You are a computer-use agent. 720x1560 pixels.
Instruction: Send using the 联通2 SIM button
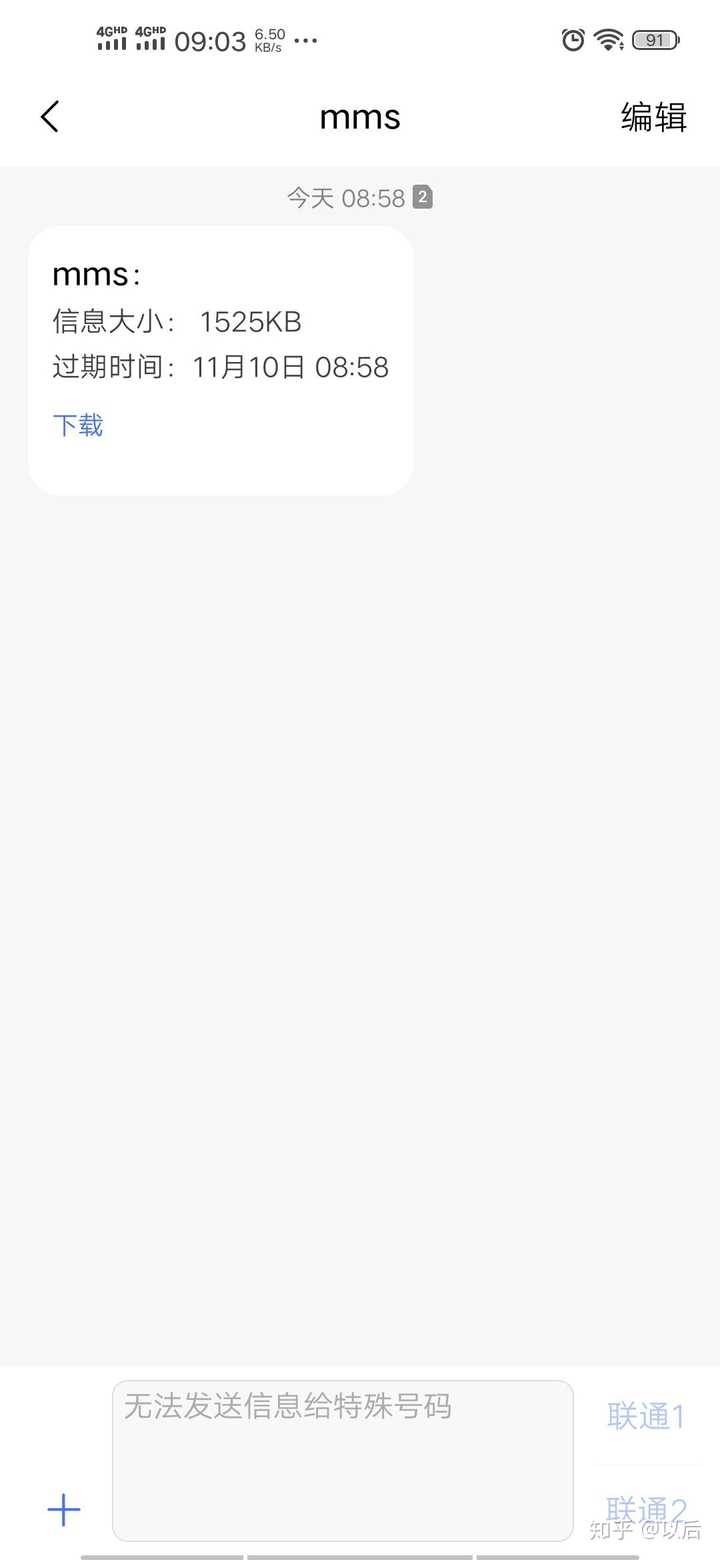646,1508
